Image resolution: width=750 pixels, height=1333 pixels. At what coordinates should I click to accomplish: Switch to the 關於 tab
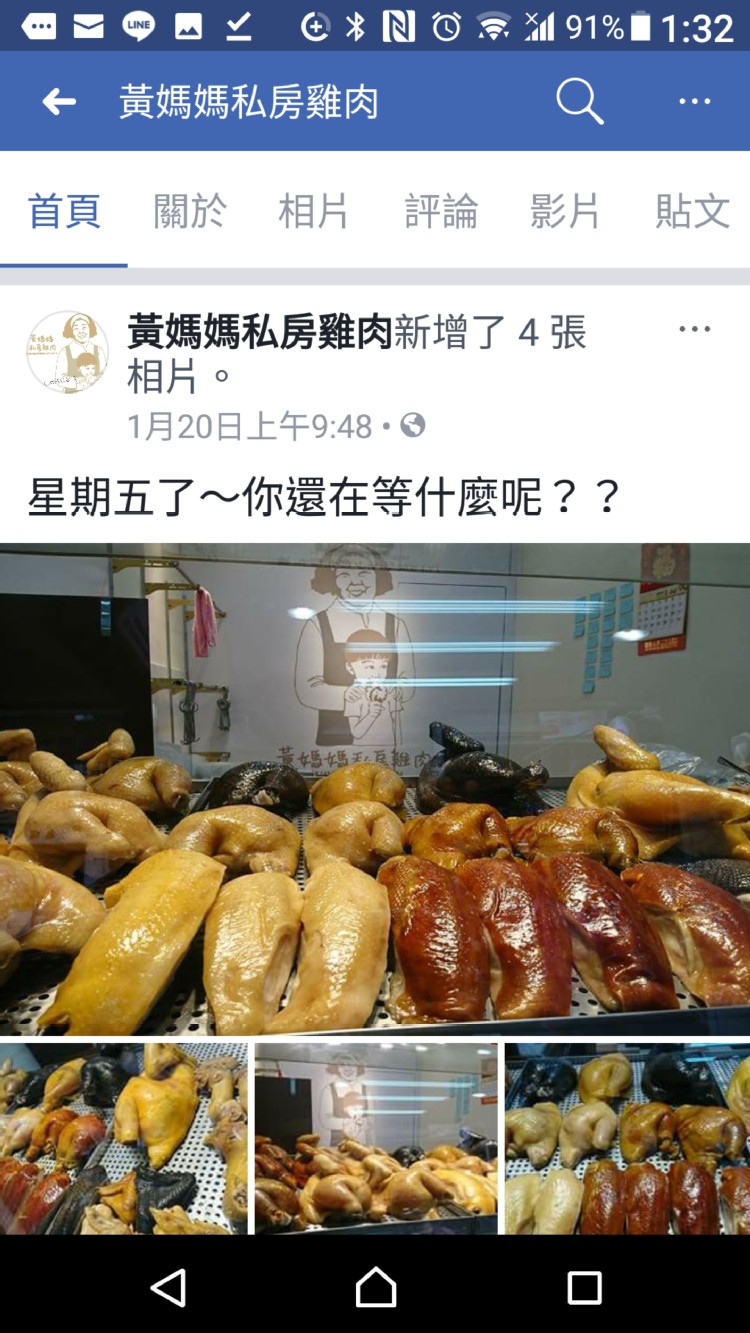click(190, 212)
